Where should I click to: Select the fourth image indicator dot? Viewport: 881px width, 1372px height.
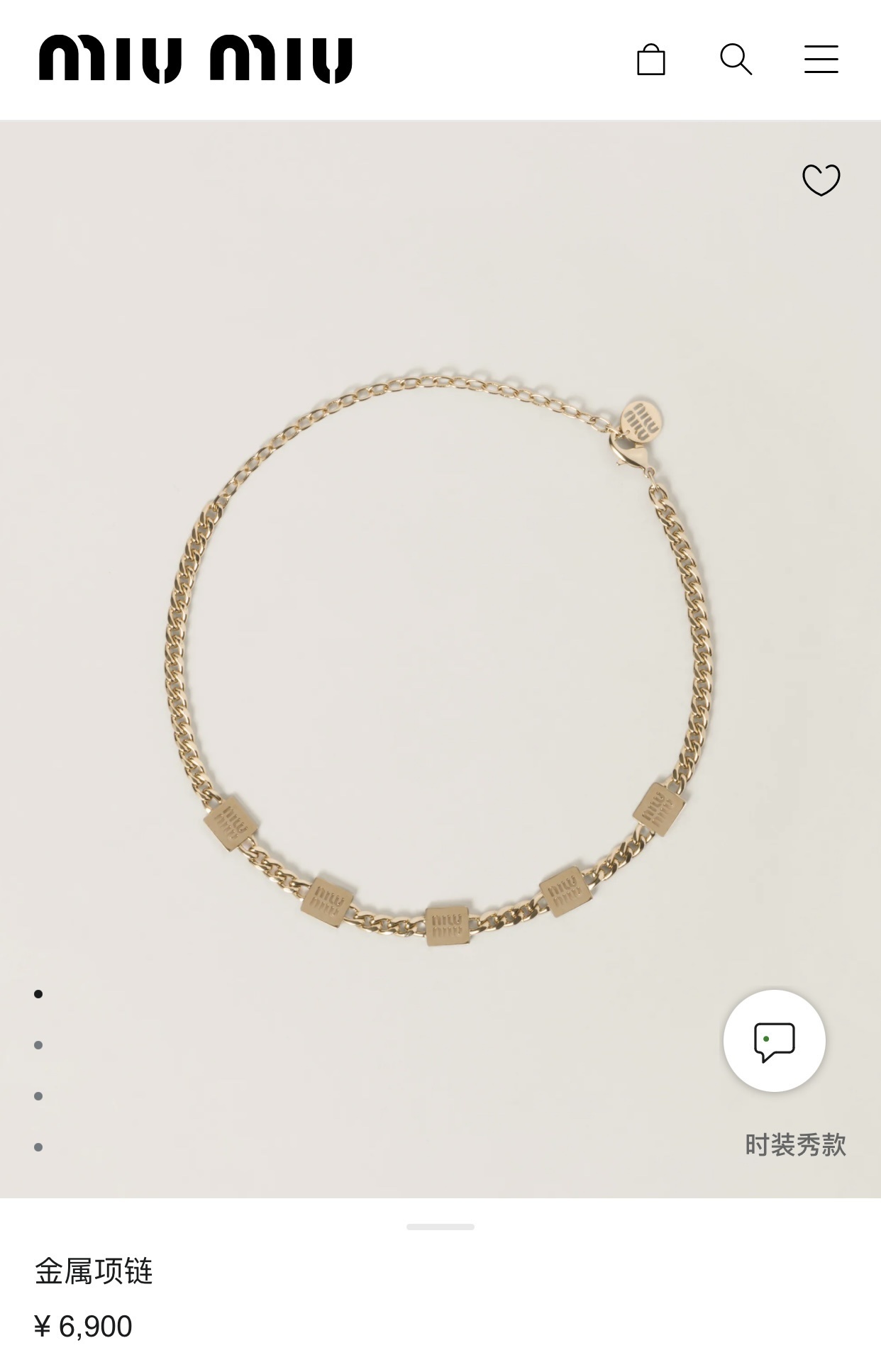(x=38, y=1147)
